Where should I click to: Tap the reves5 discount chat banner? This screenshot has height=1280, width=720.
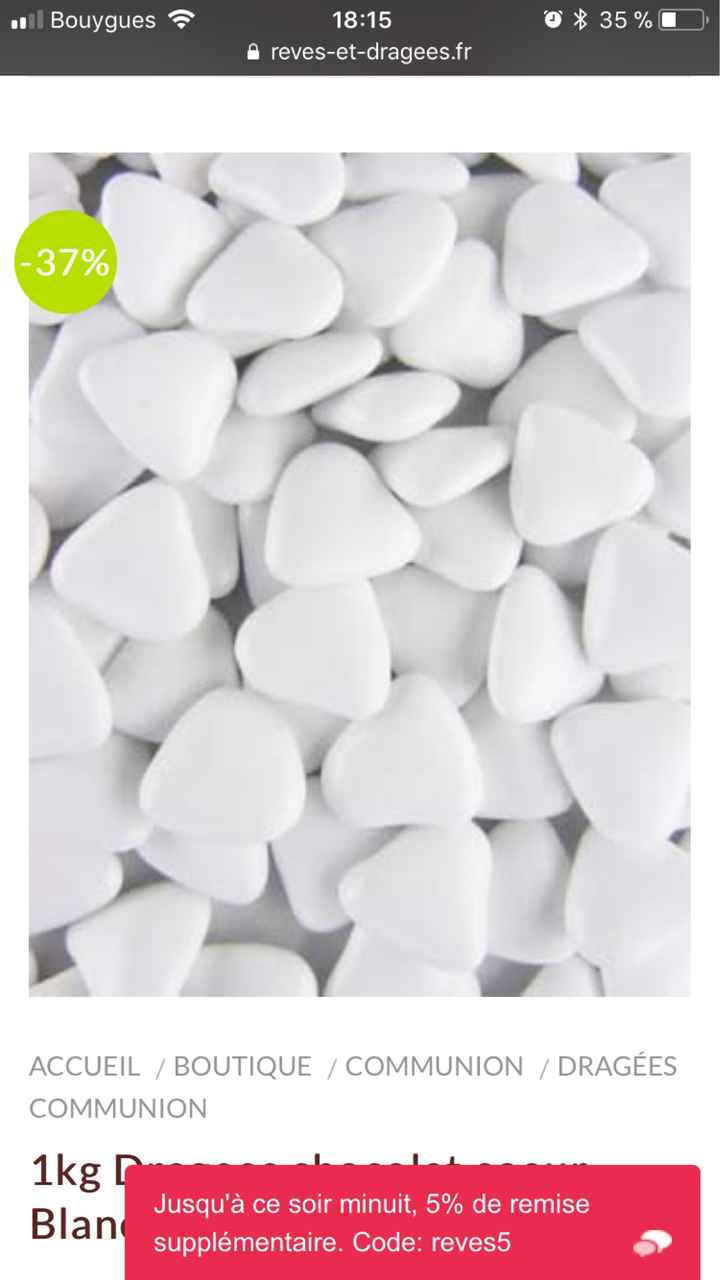click(x=412, y=1222)
